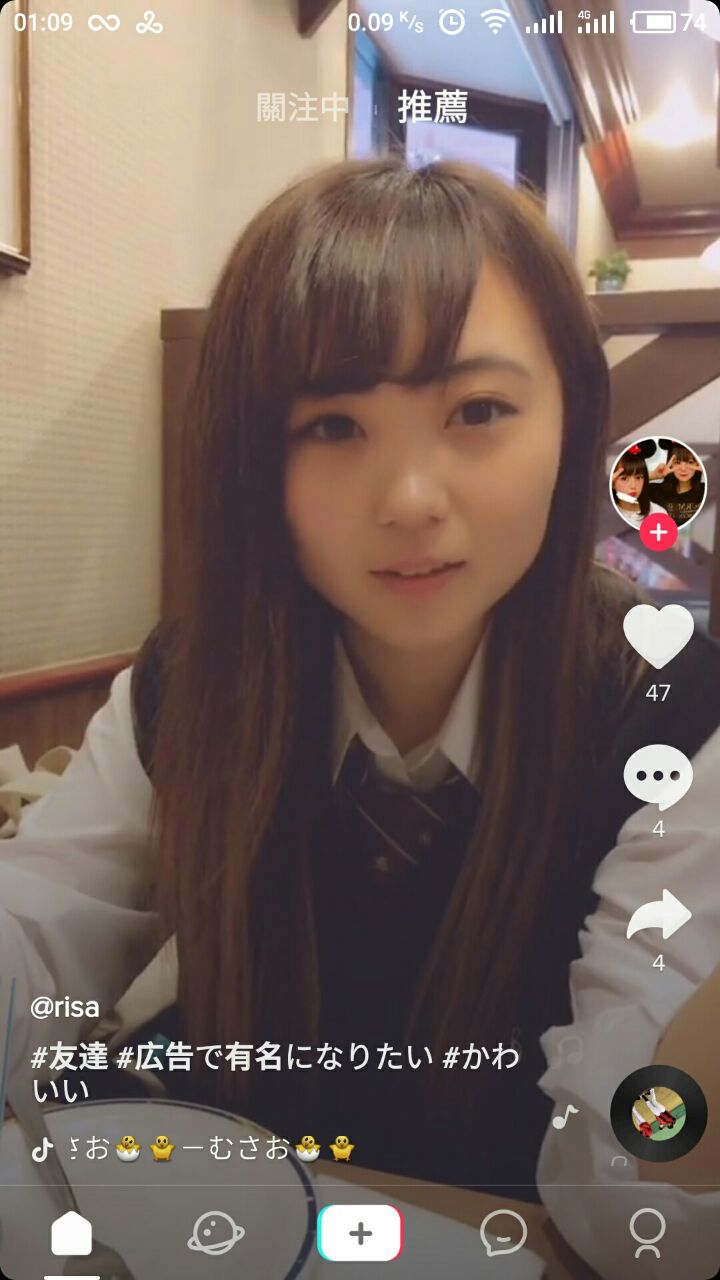720x1280 pixels.
Task: Like this video with the heart
Action: [658, 636]
